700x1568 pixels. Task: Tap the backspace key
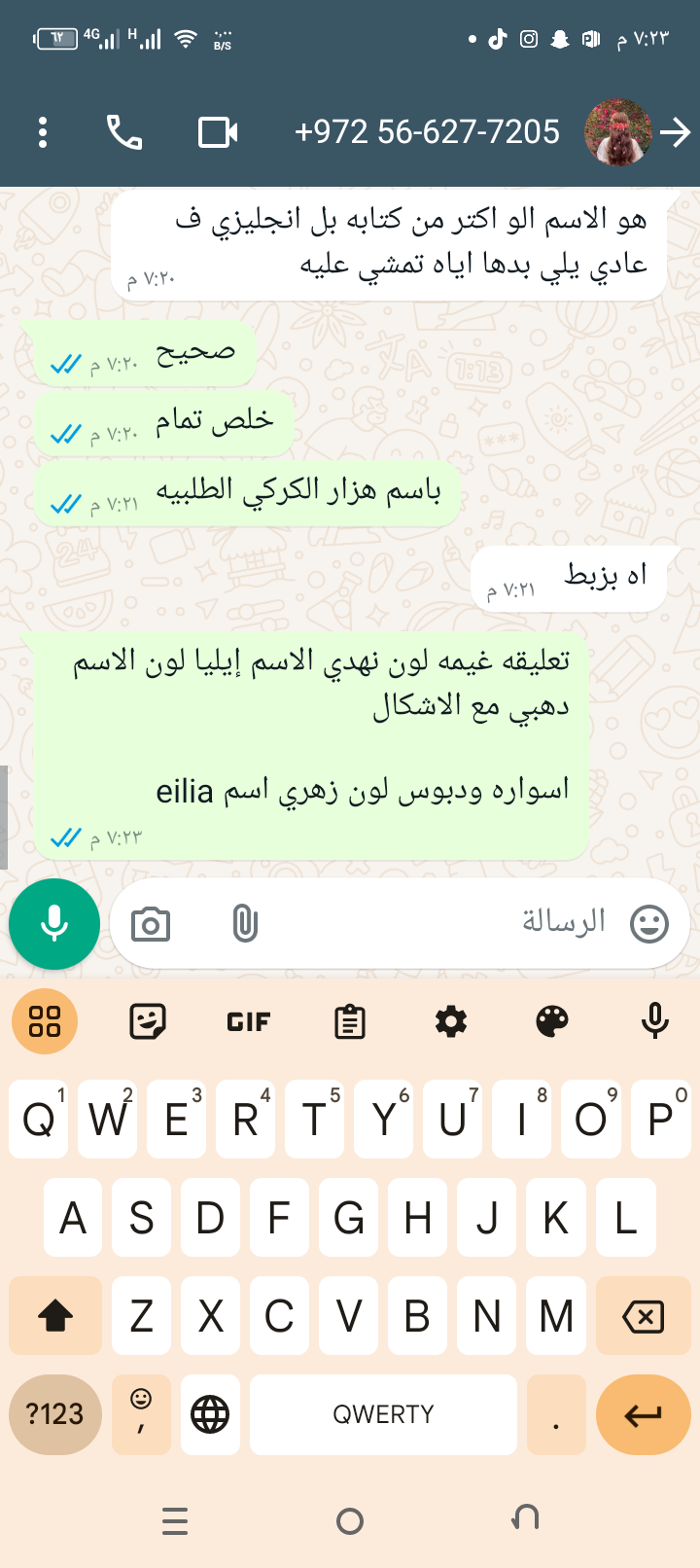(643, 1317)
